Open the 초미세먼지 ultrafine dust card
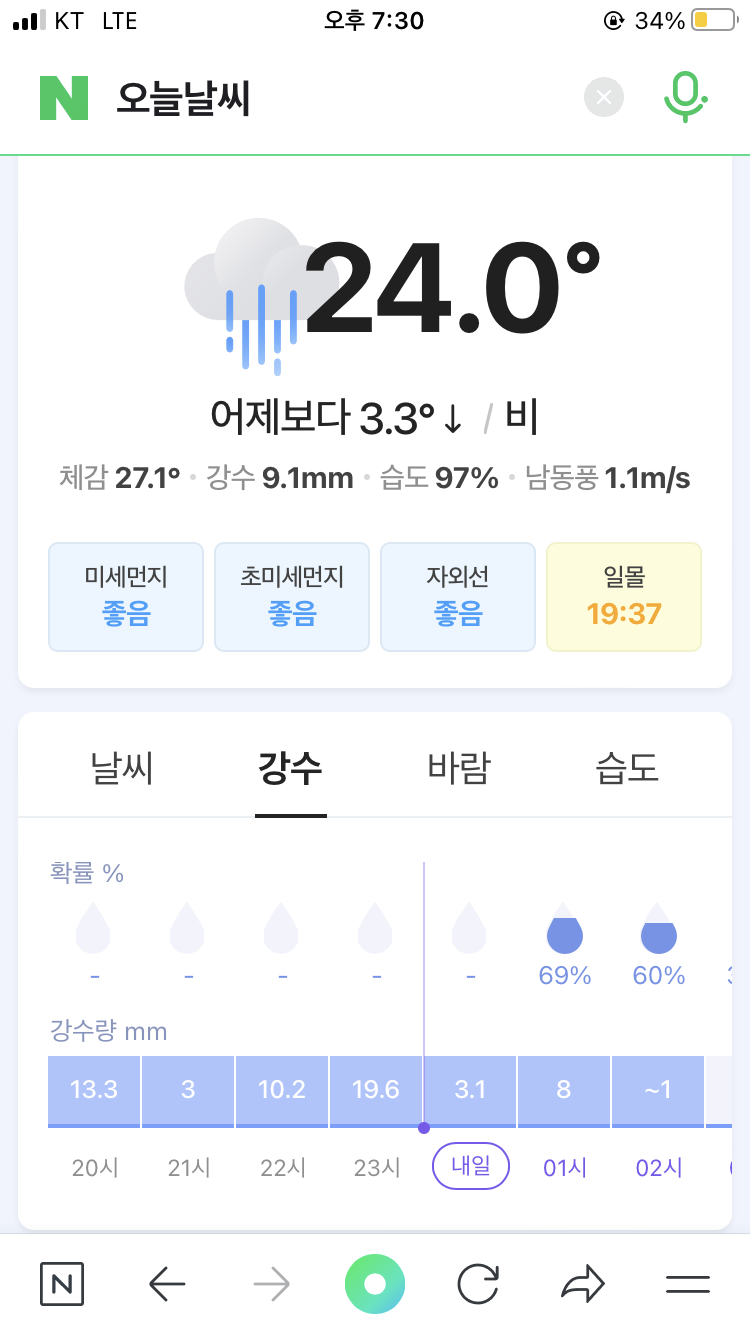 (x=292, y=597)
